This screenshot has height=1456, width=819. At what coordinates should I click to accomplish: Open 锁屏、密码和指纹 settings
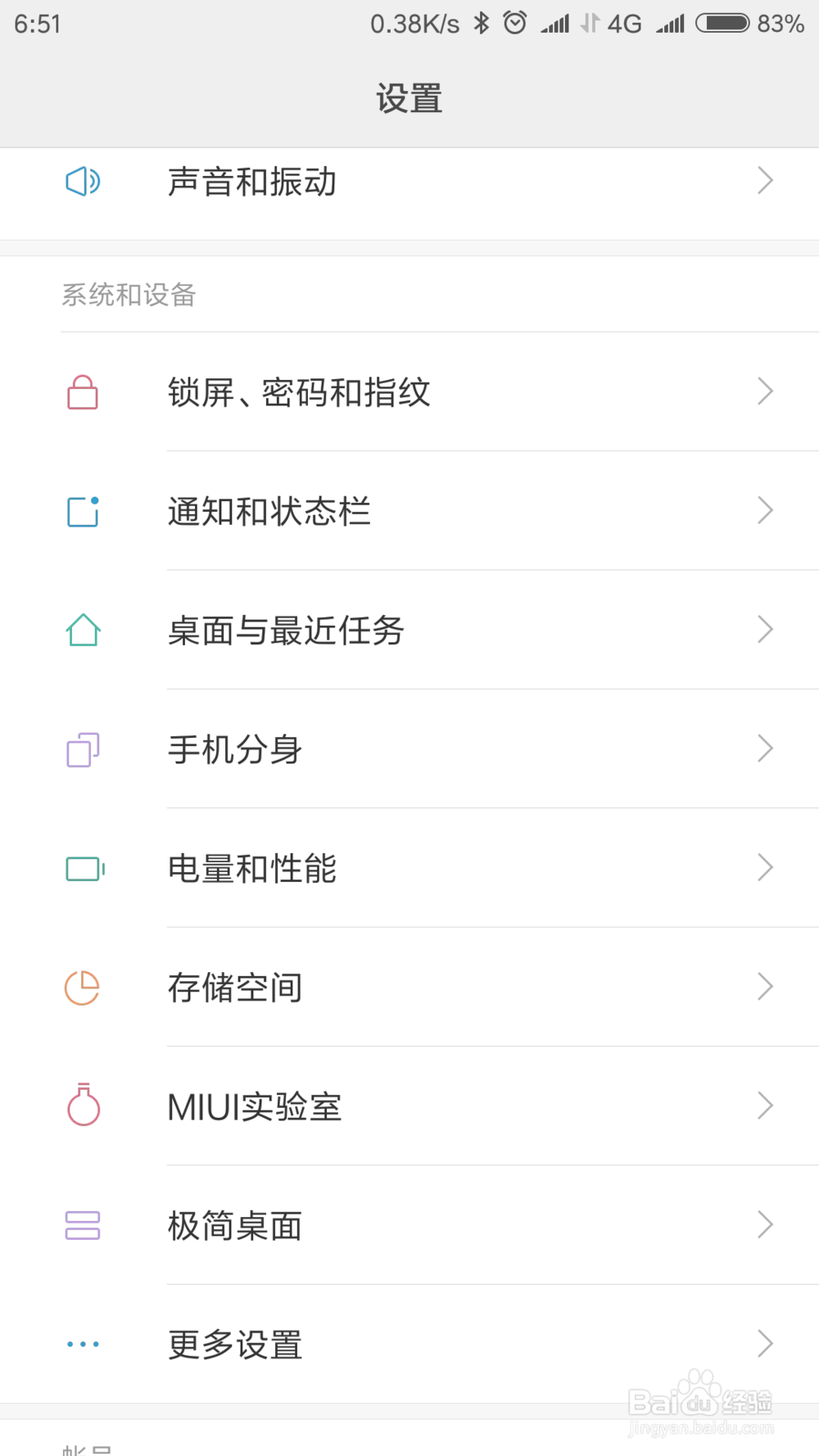tap(409, 392)
